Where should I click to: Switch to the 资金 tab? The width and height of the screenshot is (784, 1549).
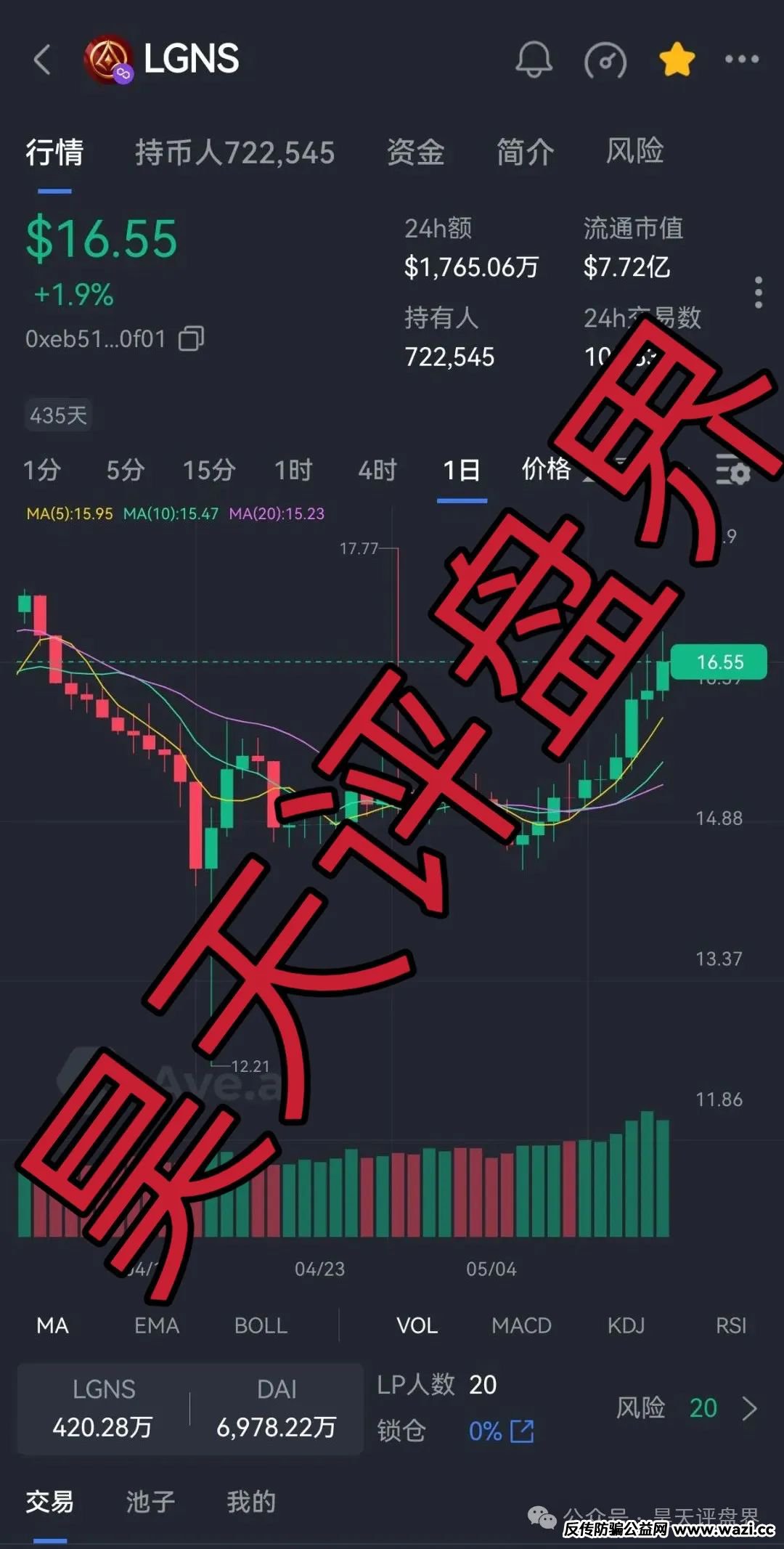[x=415, y=153]
